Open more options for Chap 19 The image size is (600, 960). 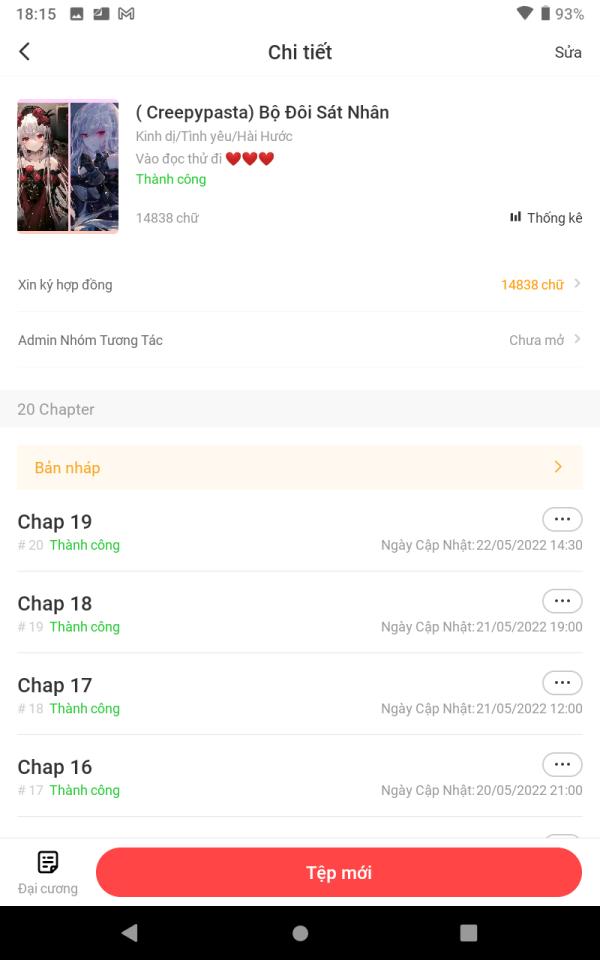click(x=562, y=519)
